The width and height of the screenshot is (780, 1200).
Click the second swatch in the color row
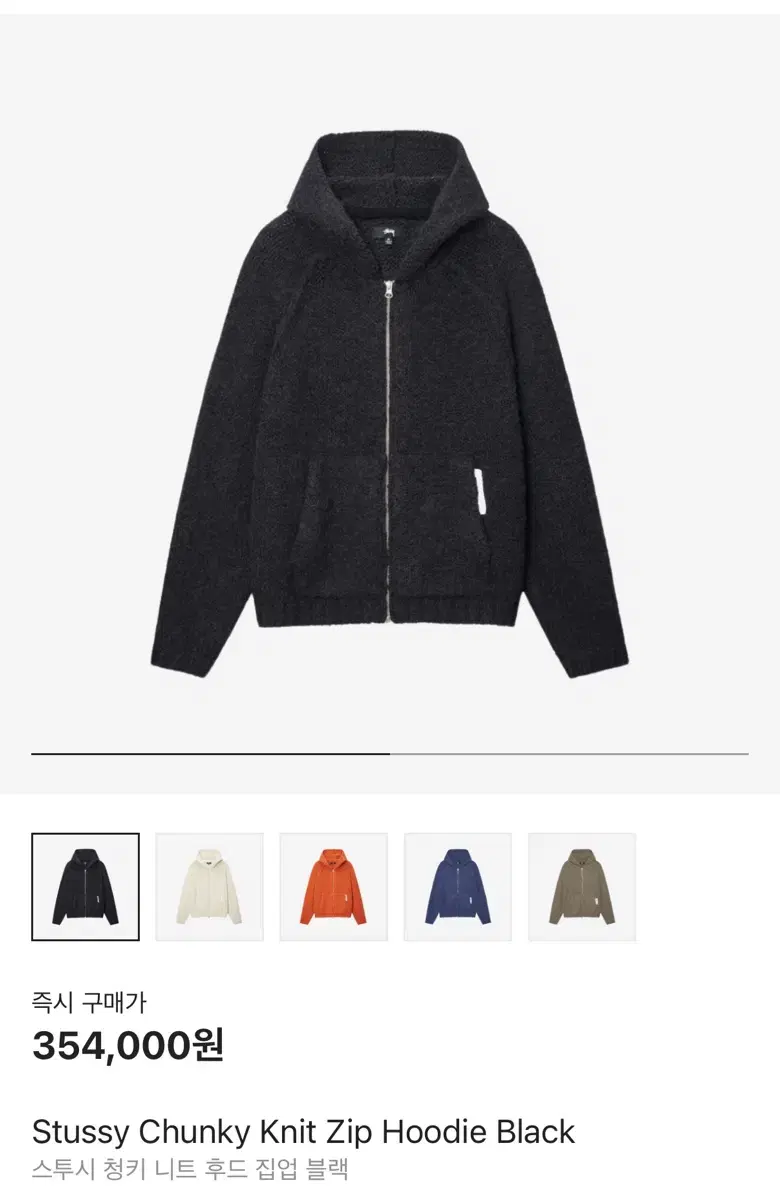point(208,885)
